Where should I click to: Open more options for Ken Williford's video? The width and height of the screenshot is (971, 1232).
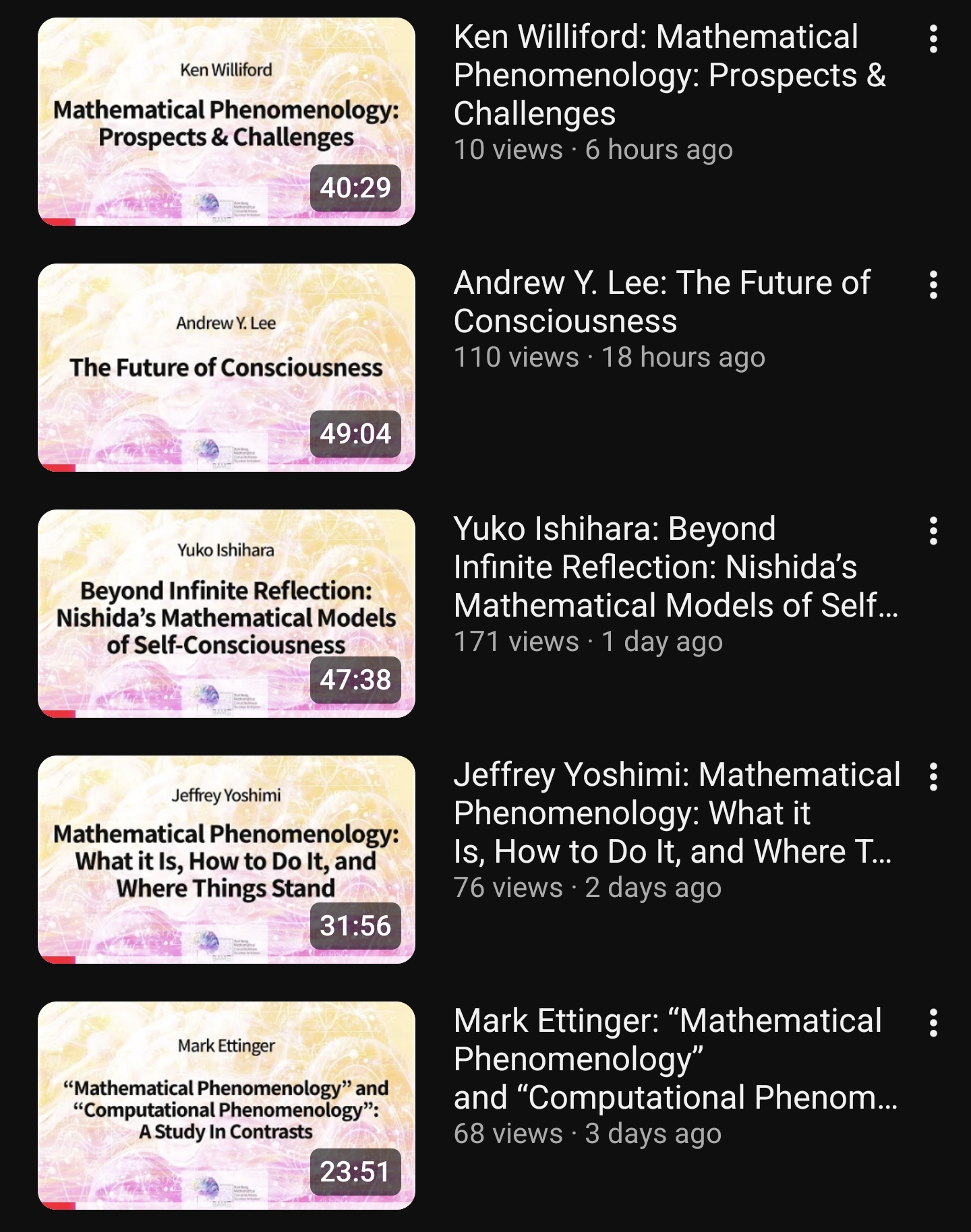933,39
